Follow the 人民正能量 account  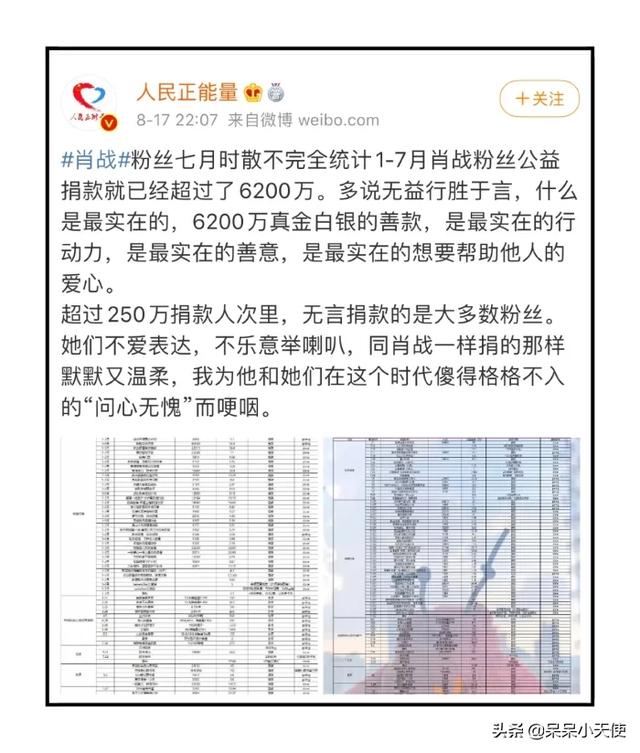[539, 99]
